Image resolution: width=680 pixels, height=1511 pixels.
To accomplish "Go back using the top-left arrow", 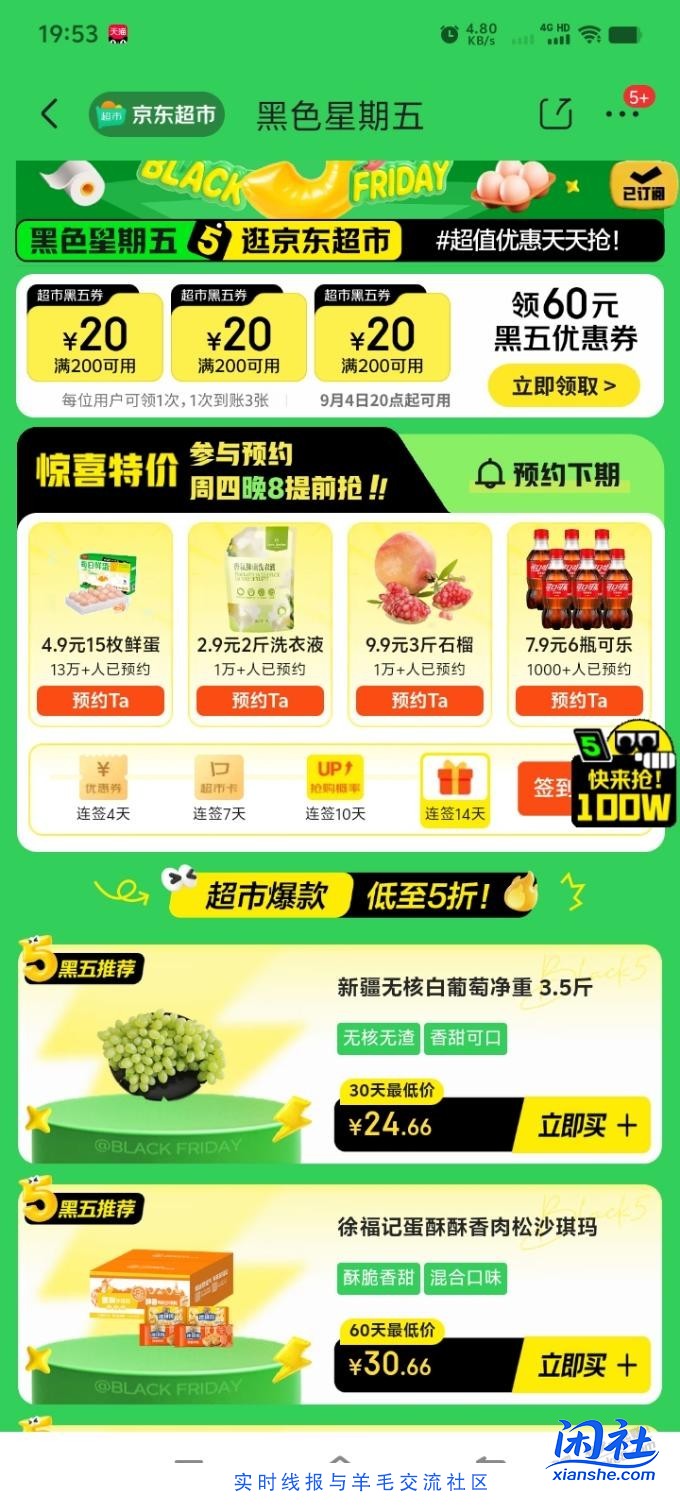I will point(50,114).
